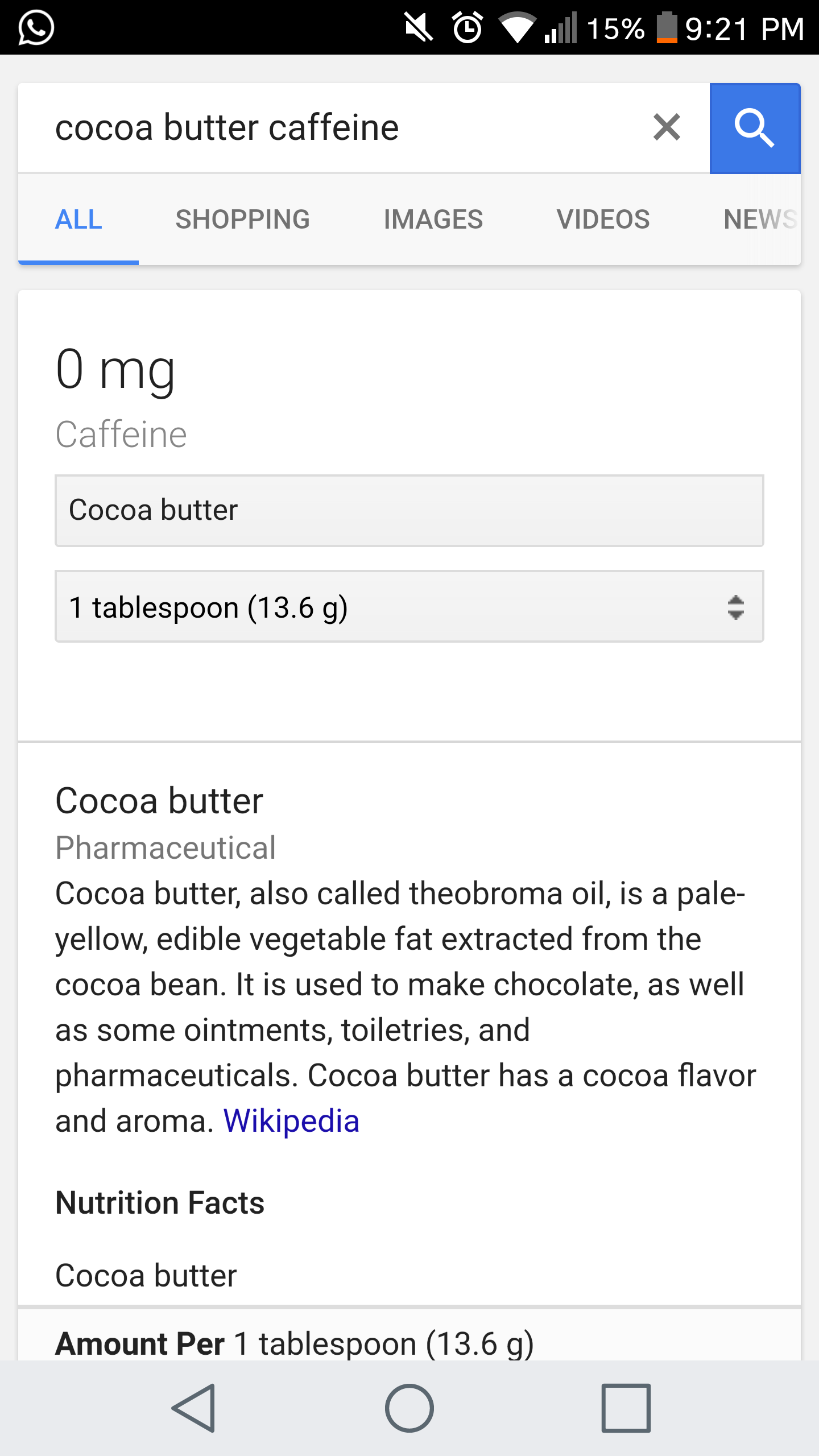Screen dimensions: 819x1456
Task: Clear the search query text
Action: [667, 127]
